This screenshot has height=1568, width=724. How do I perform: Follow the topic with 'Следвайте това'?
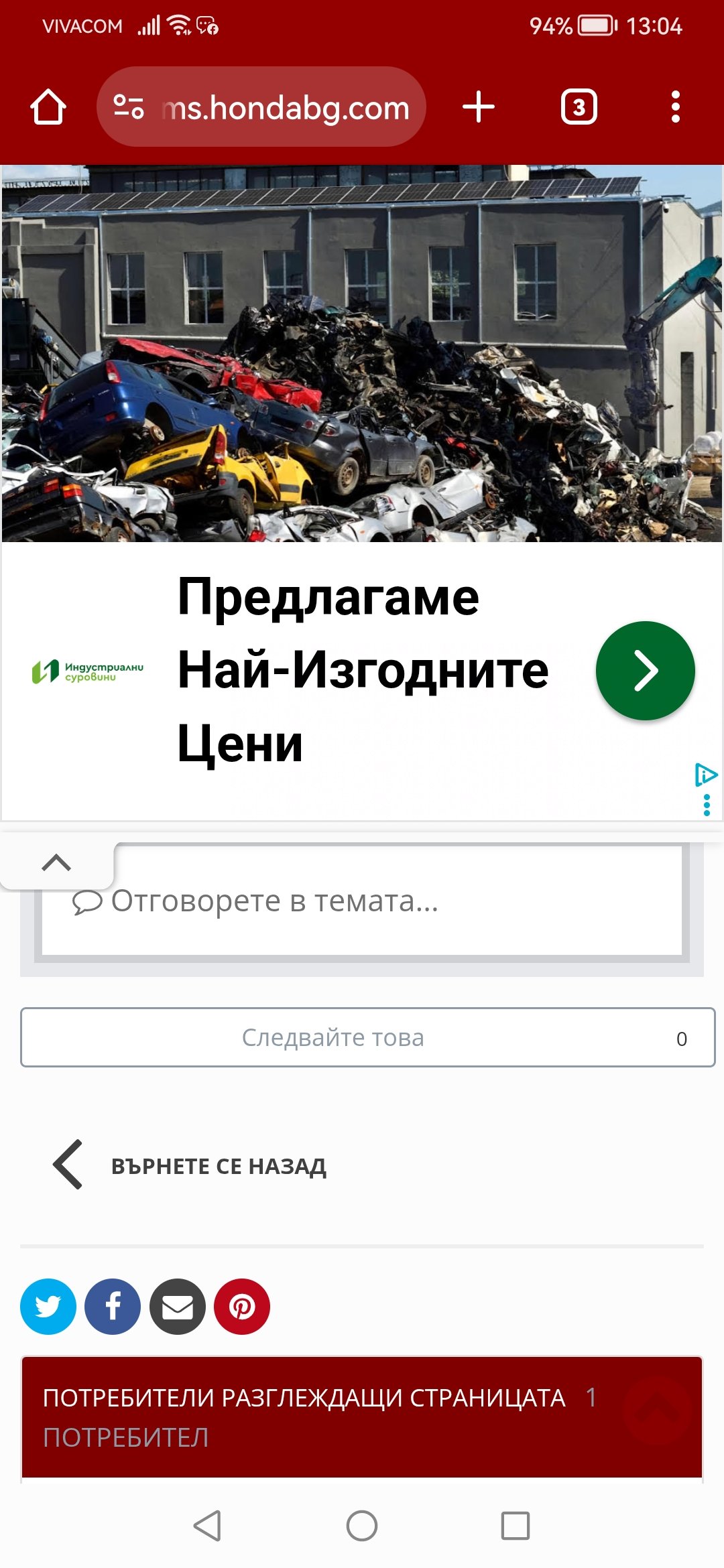368,1037
